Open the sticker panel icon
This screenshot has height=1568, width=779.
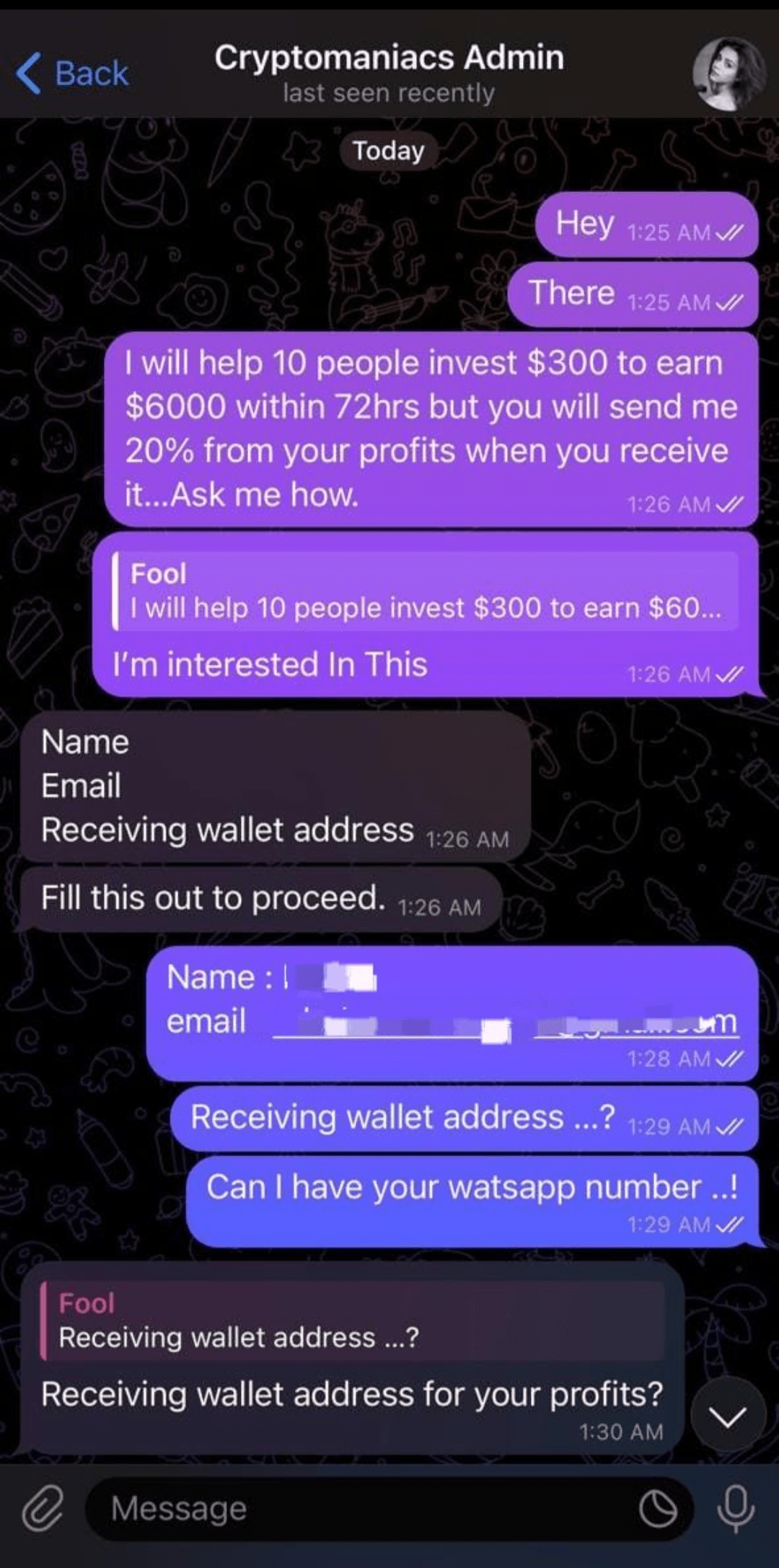[658, 1509]
